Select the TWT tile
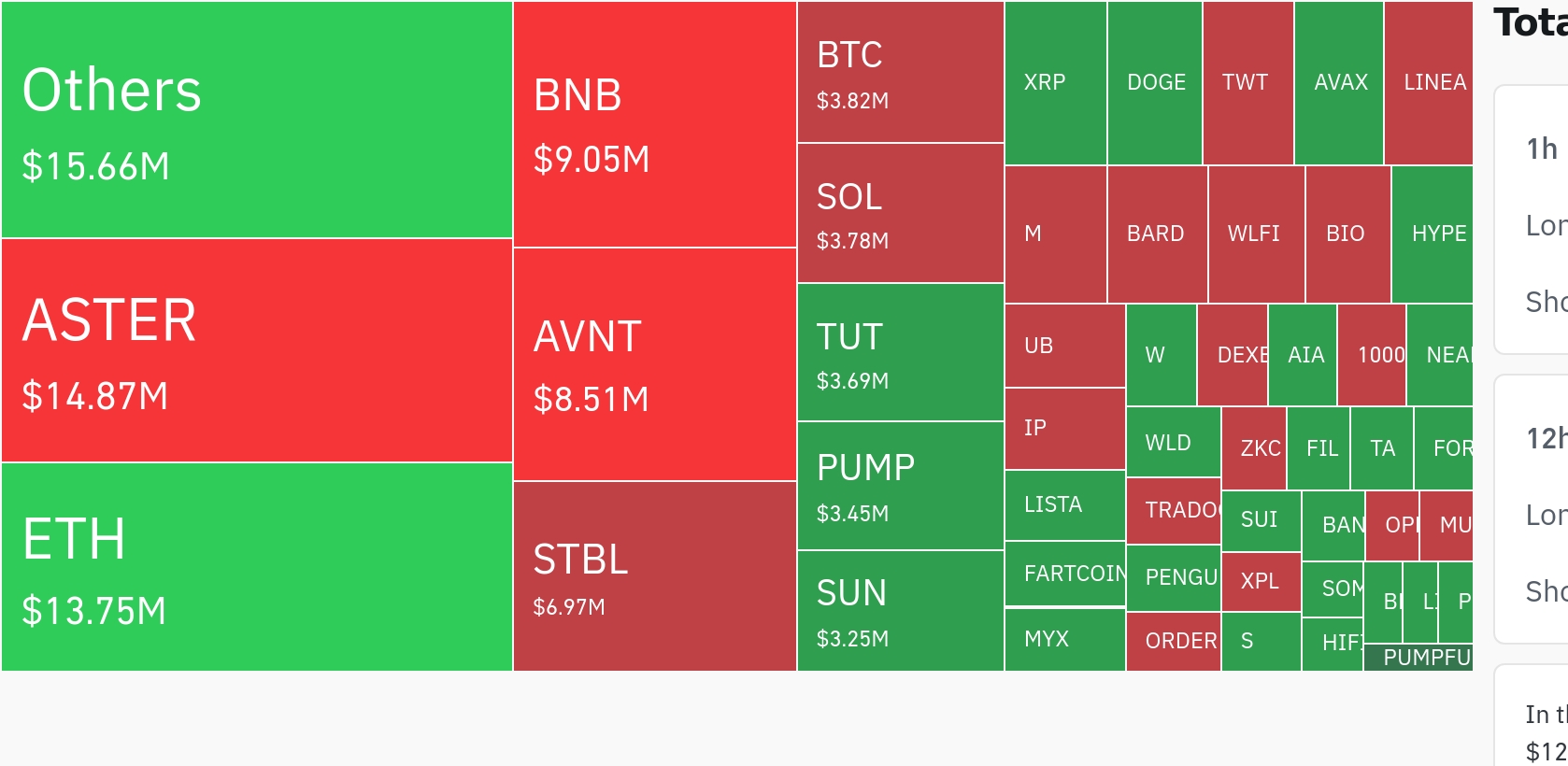The width and height of the screenshot is (1568, 766). (x=1247, y=83)
